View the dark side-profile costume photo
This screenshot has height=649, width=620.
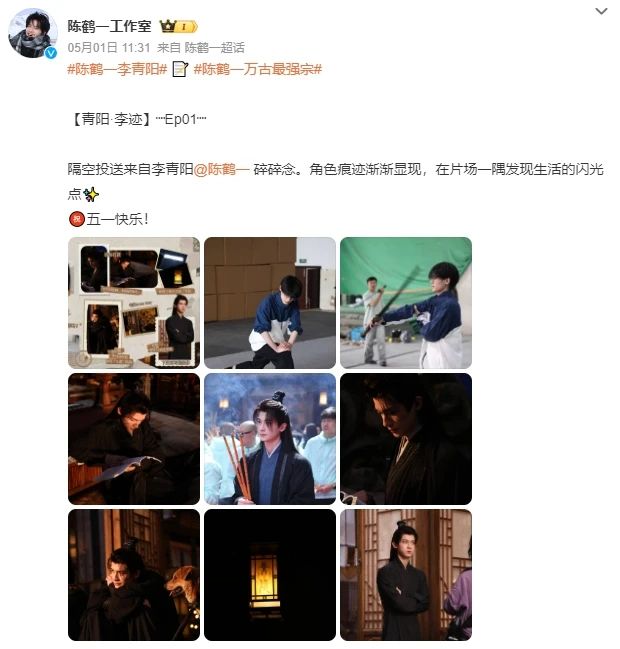coord(405,438)
